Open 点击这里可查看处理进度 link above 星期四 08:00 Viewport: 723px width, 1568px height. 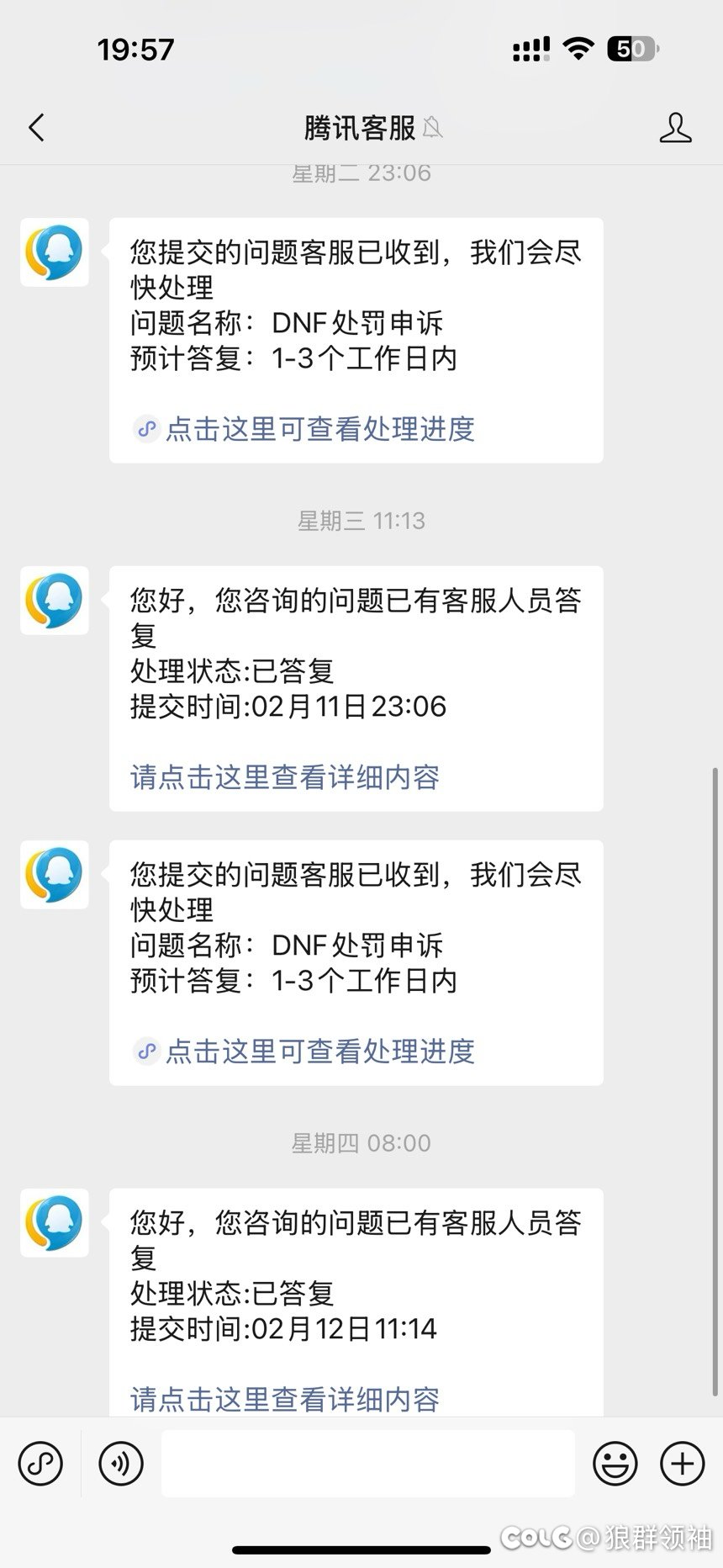[305, 1051]
